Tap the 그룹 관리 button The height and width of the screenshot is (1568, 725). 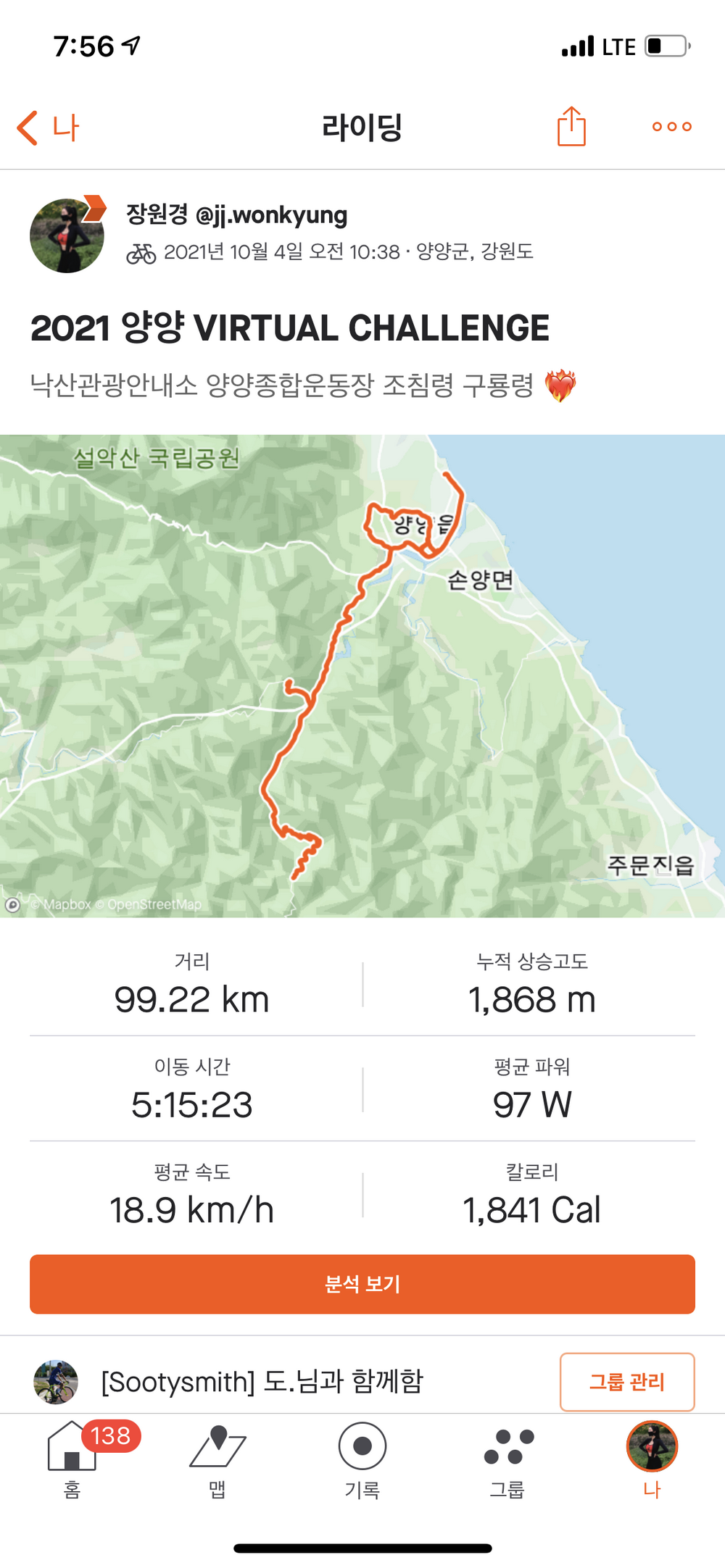pos(627,1382)
